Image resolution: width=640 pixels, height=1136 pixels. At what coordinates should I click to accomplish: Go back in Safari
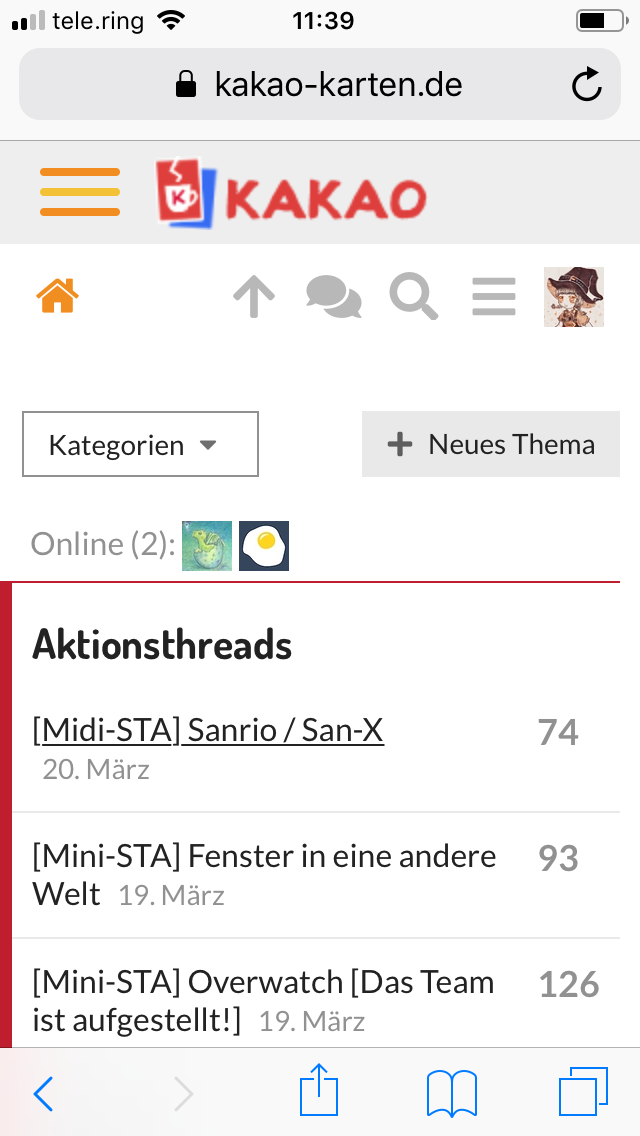coord(43,1094)
